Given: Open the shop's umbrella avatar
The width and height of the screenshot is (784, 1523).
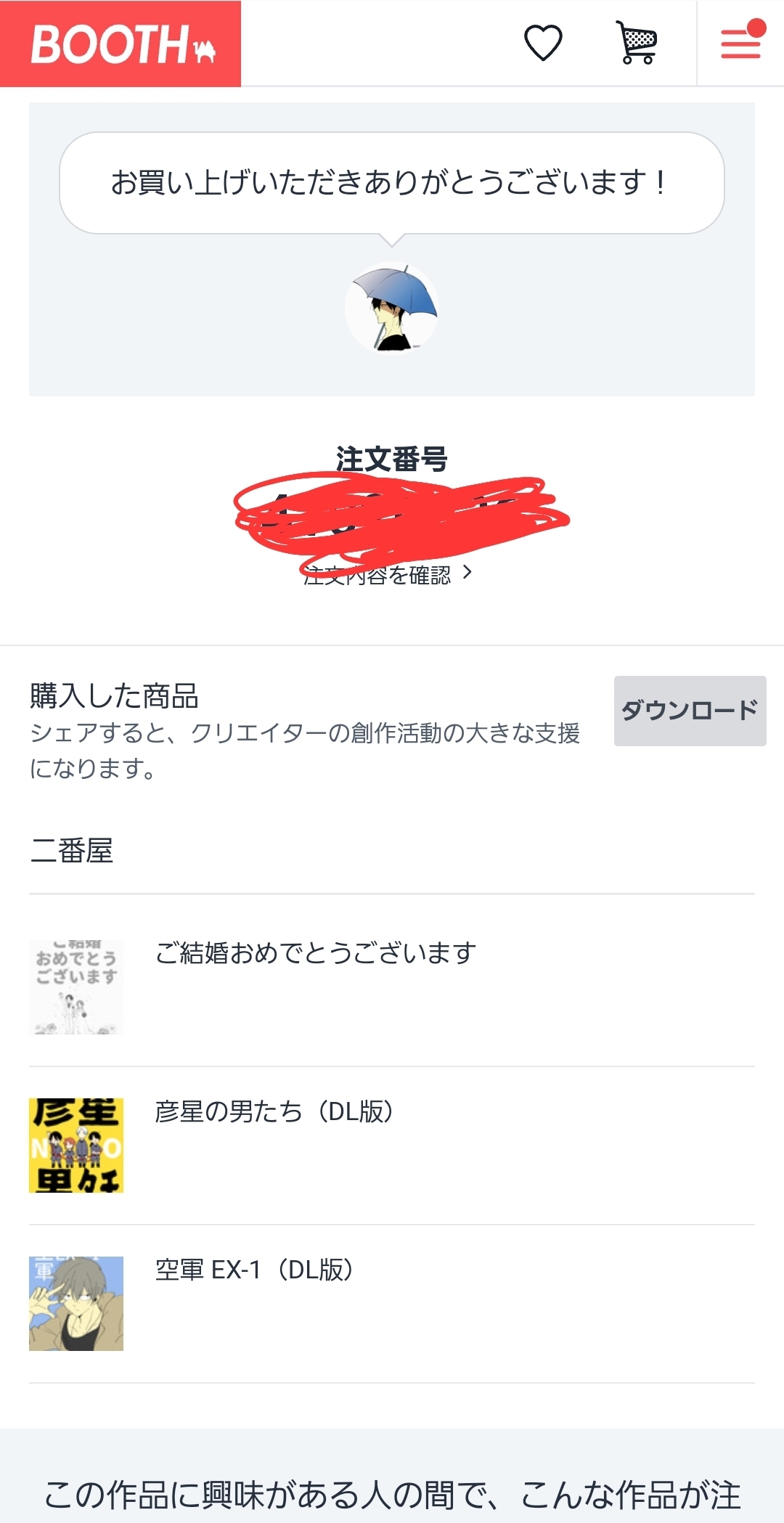Looking at the screenshot, I should pos(392,308).
